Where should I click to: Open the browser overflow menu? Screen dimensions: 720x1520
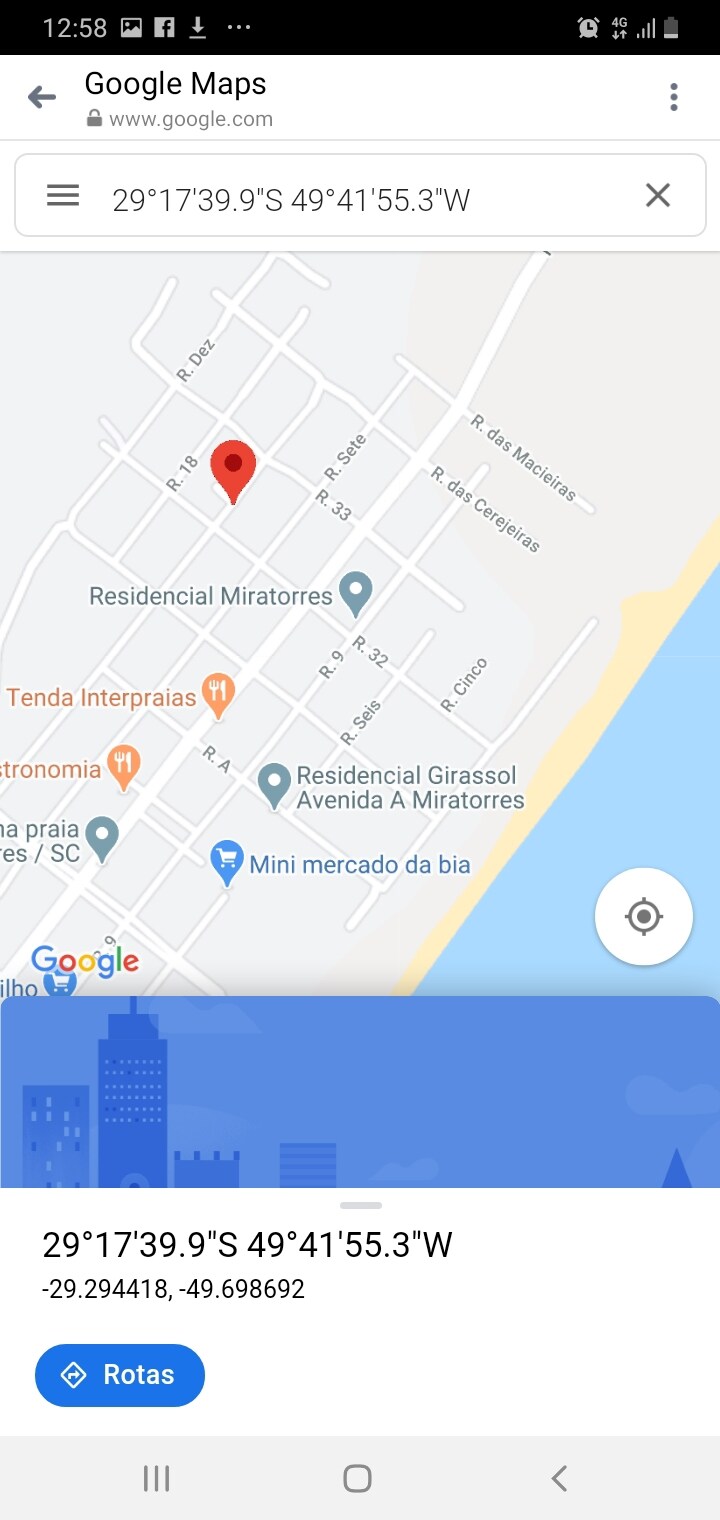pyautogui.click(x=674, y=97)
